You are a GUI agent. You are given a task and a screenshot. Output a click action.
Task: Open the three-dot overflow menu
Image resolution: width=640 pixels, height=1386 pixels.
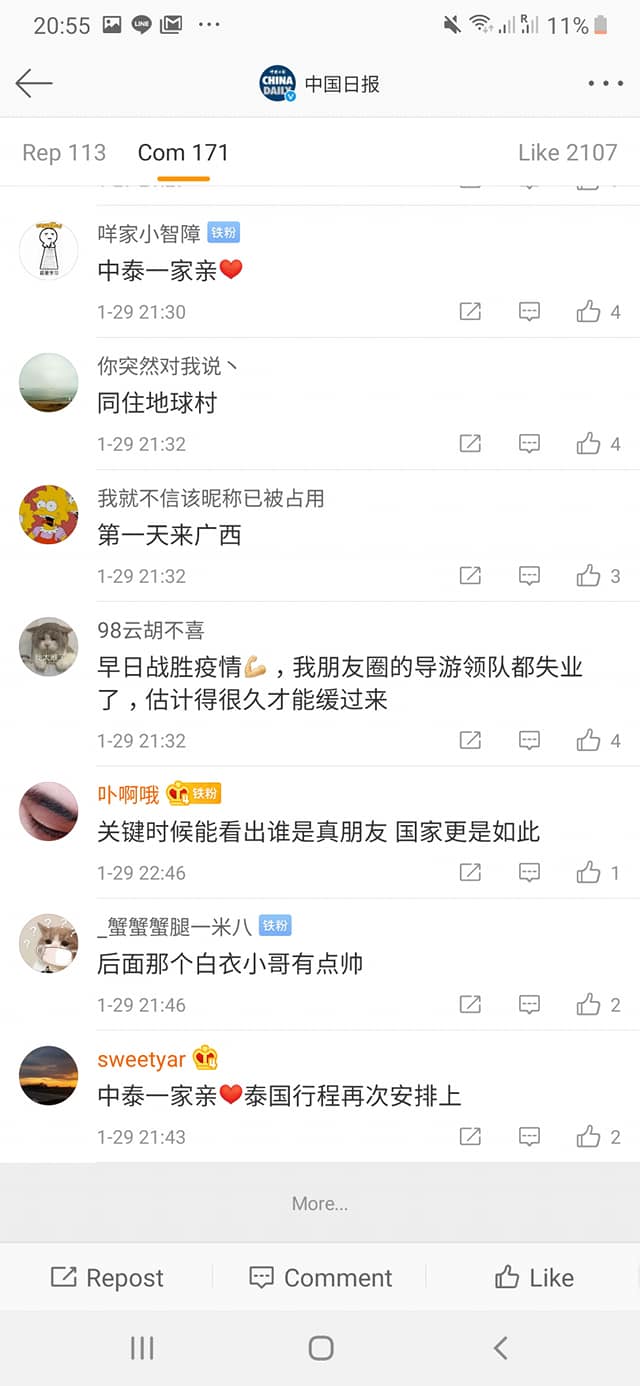click(x=605, y=84)
